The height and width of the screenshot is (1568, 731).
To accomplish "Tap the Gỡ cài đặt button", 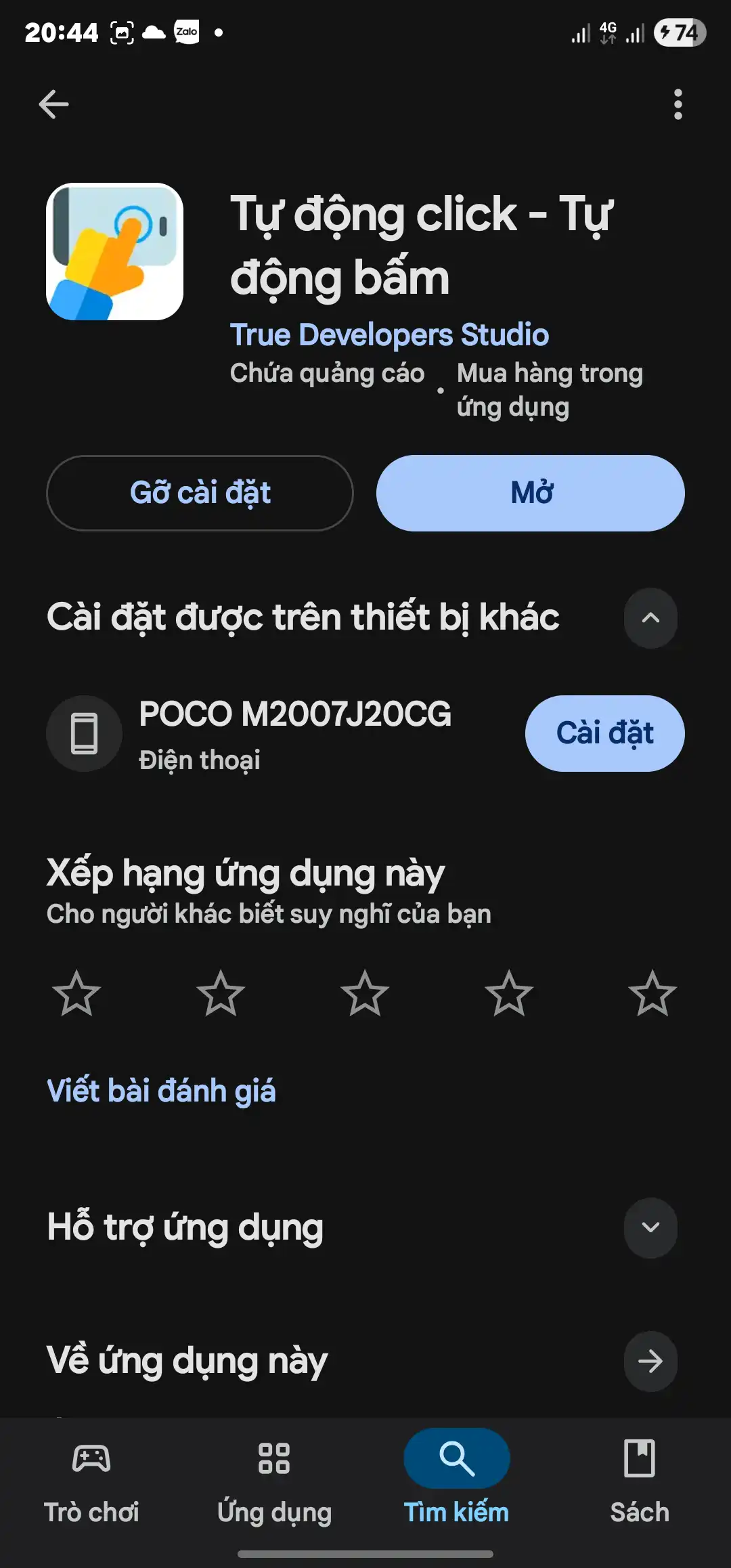I will coord(200,493).
